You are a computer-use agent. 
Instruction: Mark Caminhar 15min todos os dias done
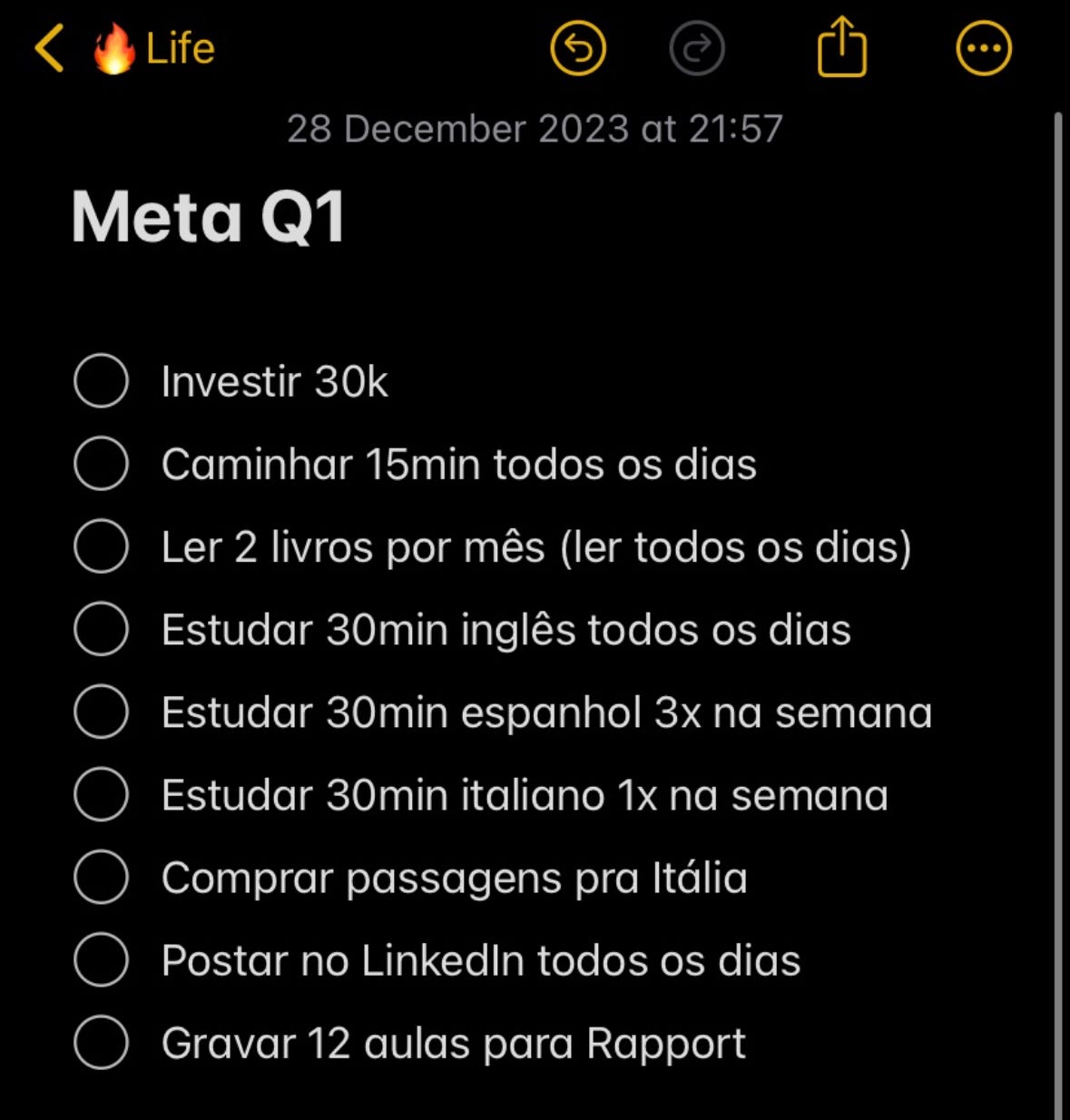pos(101,463)
